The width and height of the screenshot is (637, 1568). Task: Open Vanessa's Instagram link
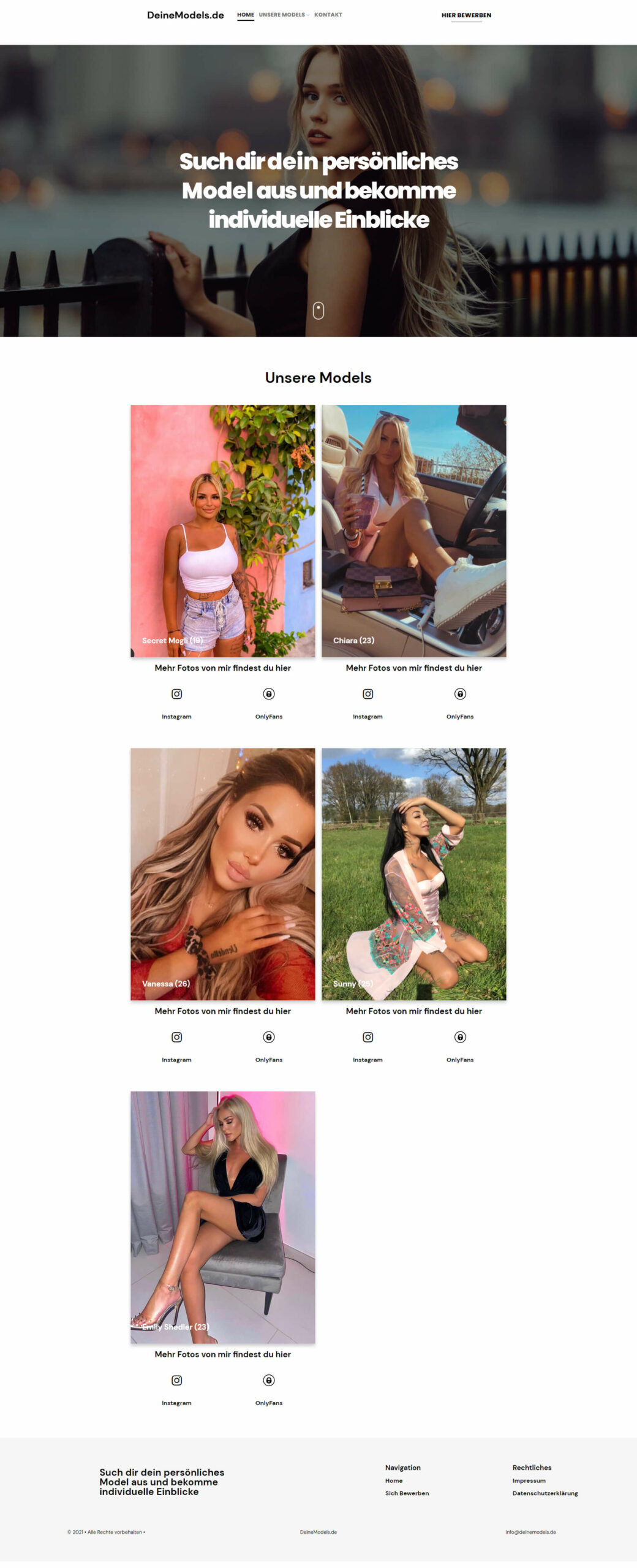(176, 1037)
